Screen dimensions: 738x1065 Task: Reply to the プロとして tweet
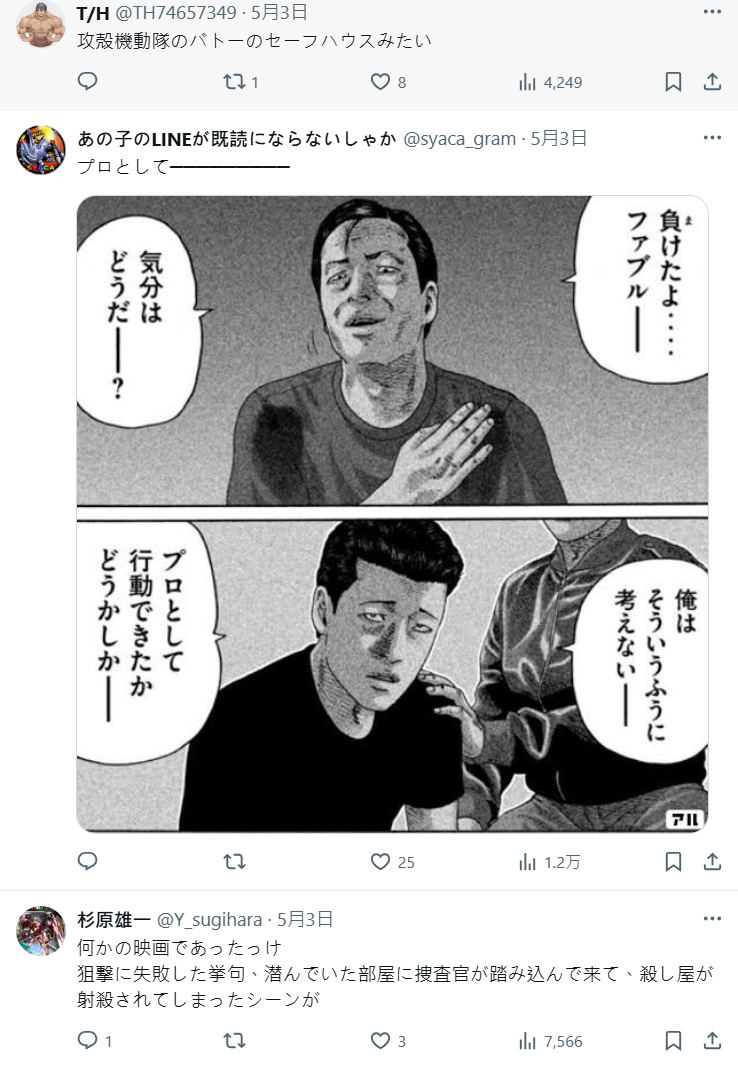point(88,861)
